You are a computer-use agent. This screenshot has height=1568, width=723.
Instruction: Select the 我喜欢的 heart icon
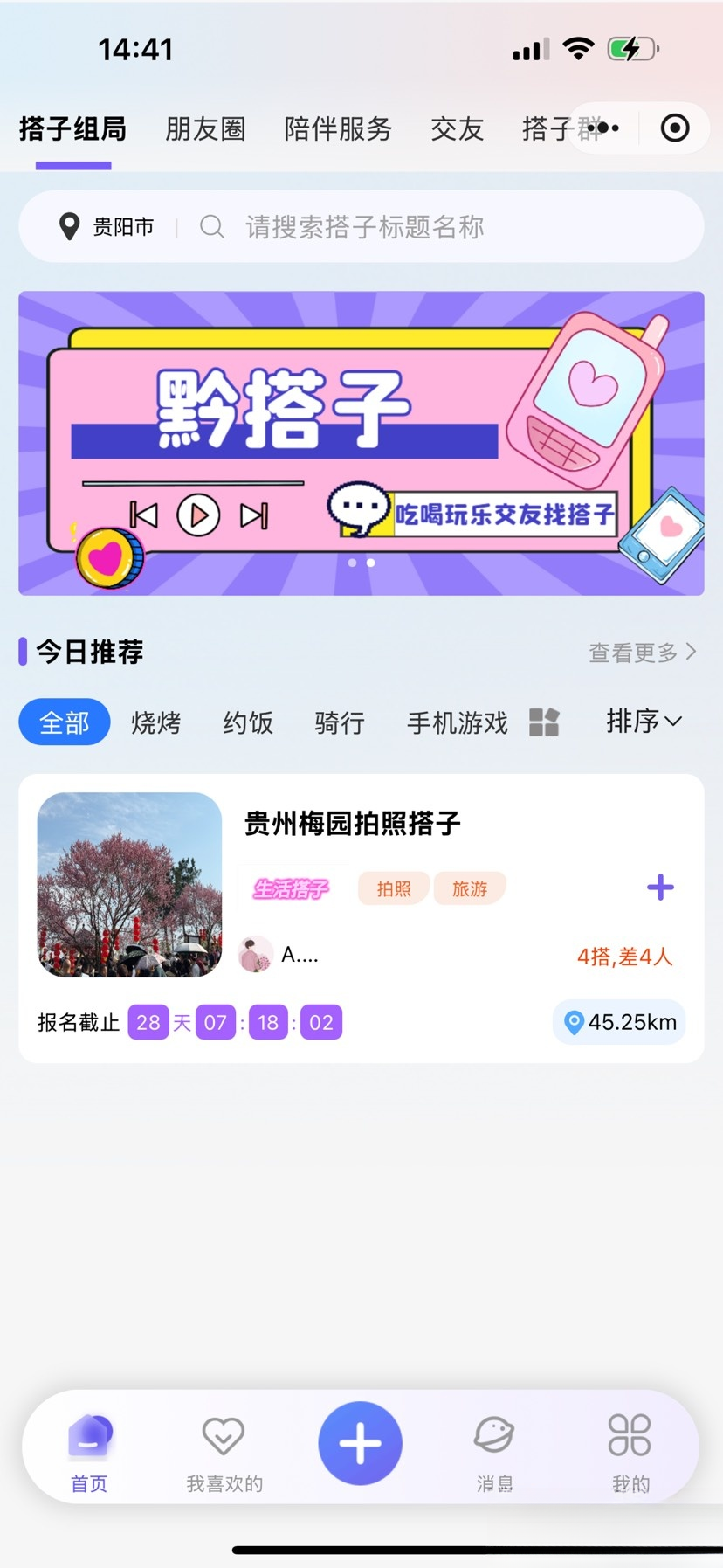click(224, 1433)
